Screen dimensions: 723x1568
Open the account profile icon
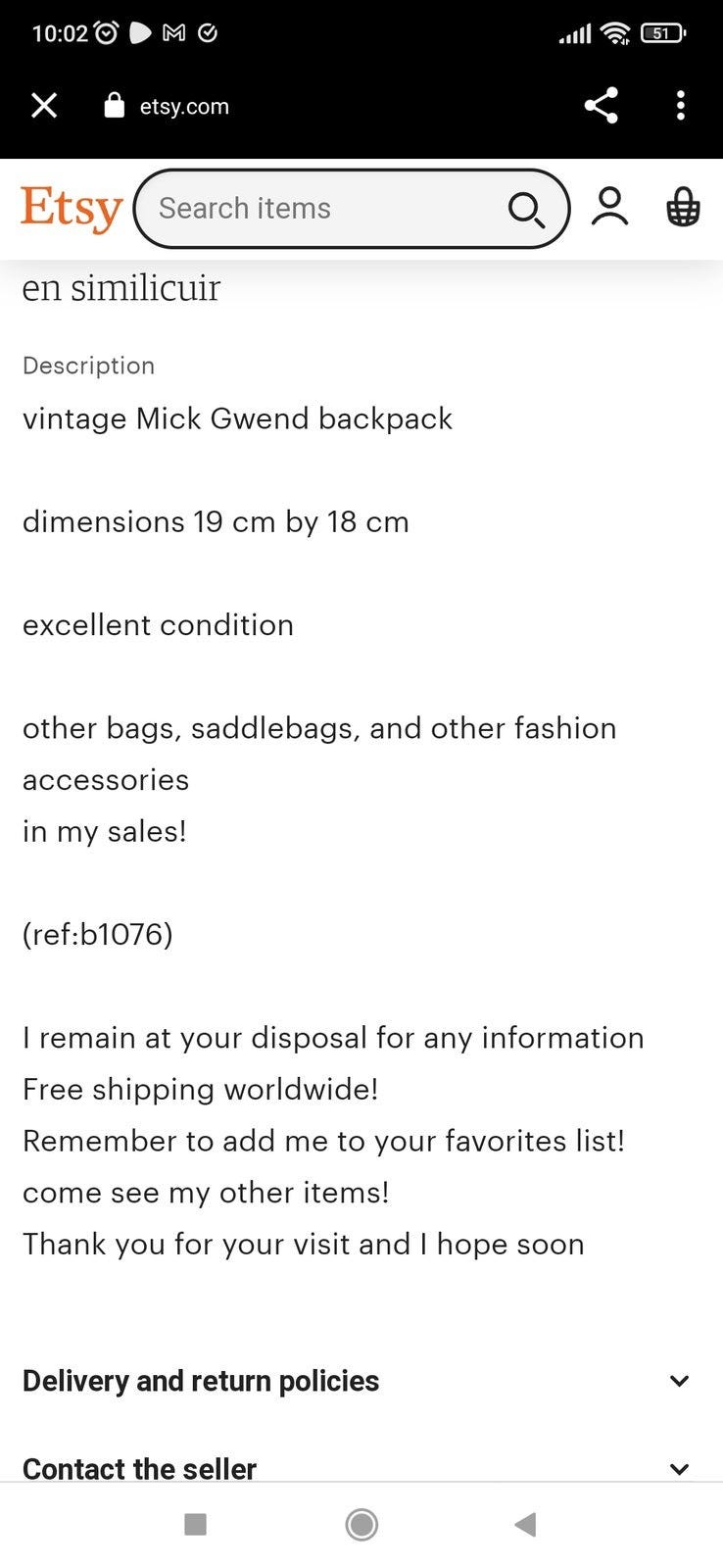[609, 207]
